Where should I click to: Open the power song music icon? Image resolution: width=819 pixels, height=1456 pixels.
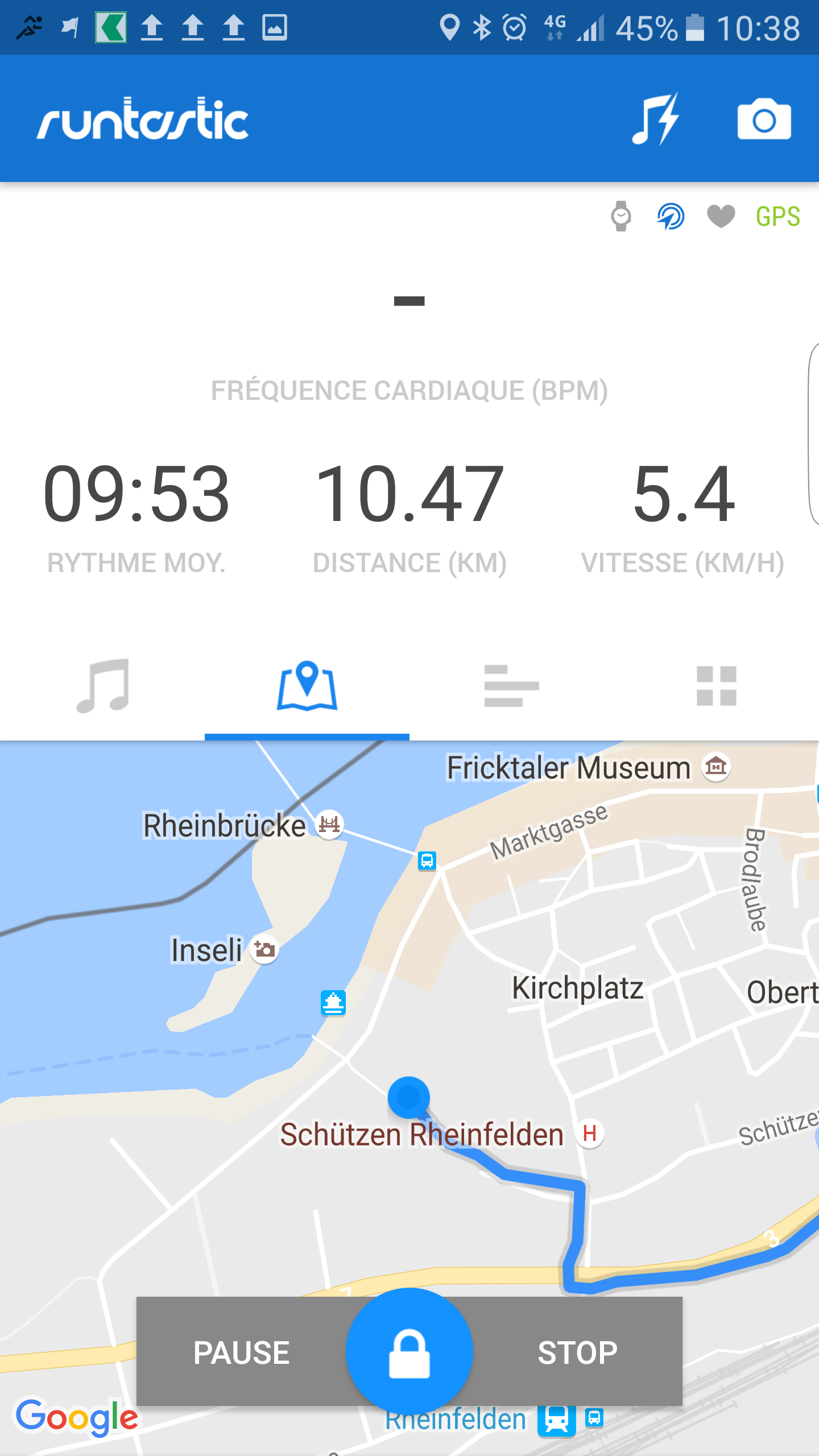tap(656, 119)
